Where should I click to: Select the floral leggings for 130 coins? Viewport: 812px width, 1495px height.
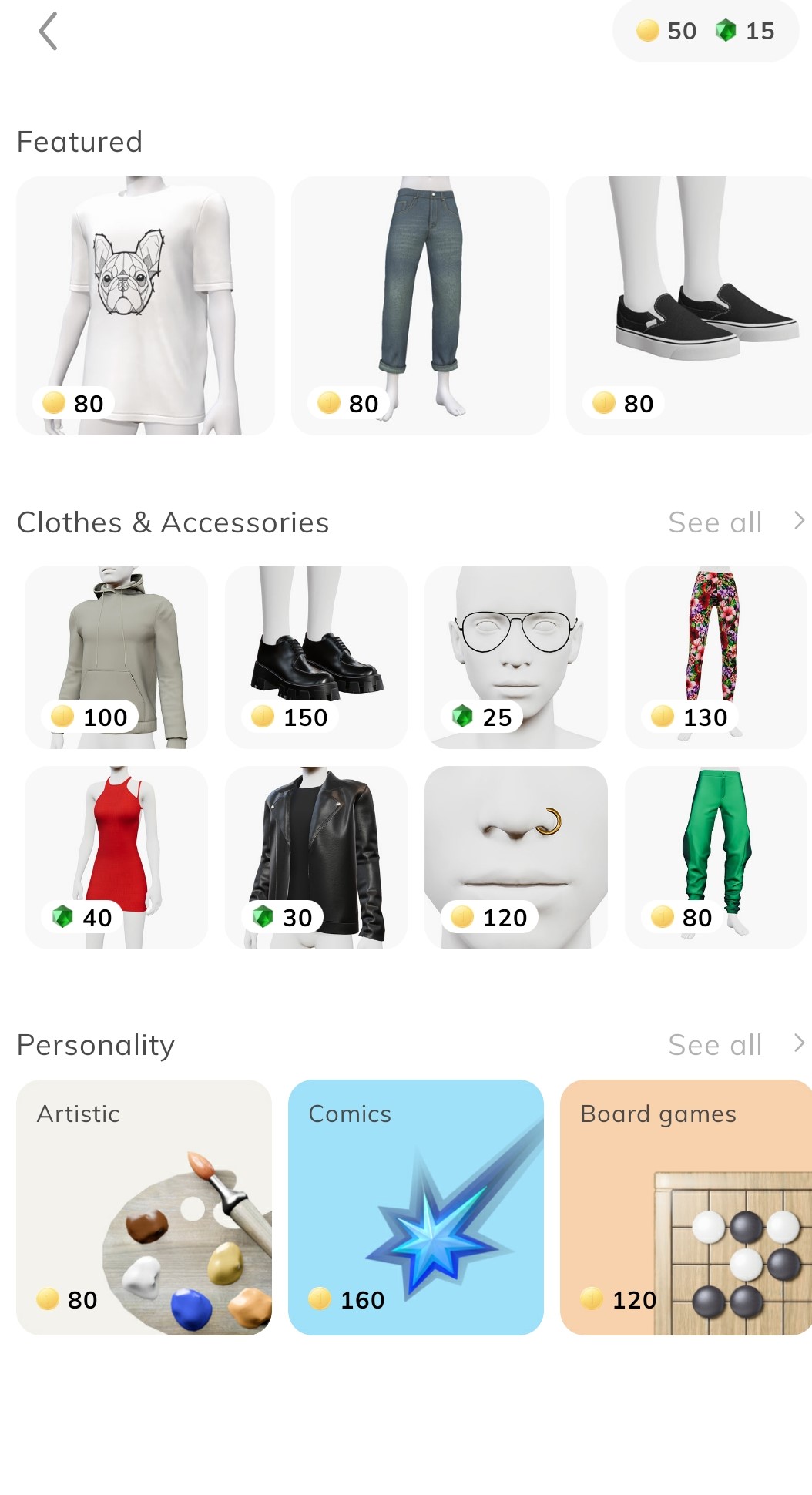coord(715,657)
